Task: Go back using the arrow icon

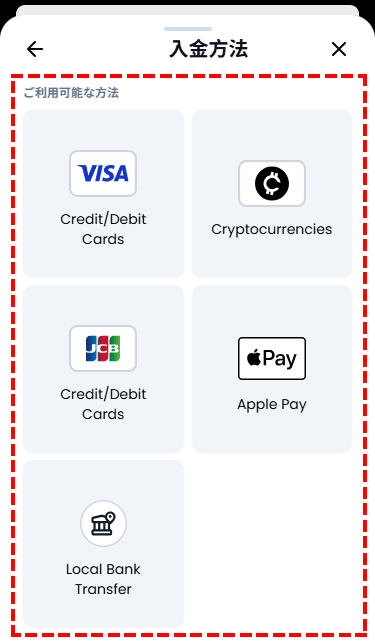Action: coord(35,49)
